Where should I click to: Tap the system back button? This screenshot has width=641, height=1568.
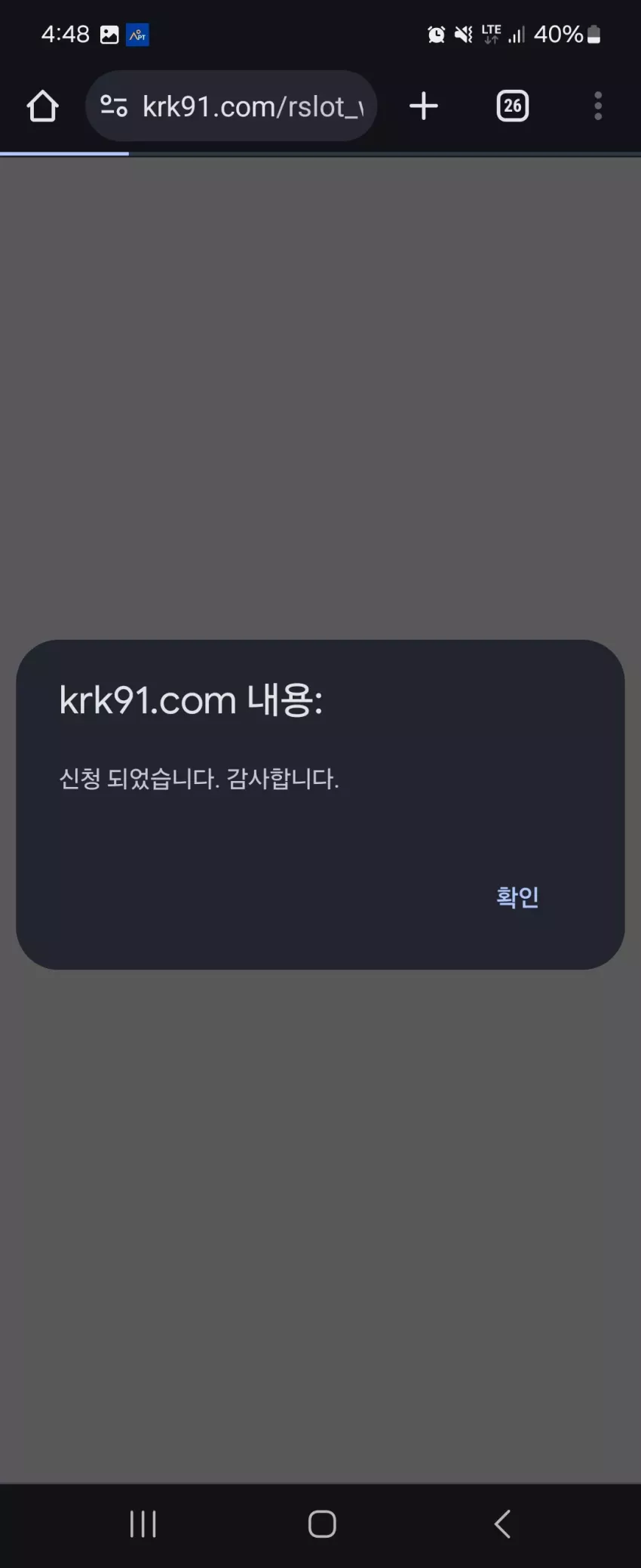(502, 1523)
